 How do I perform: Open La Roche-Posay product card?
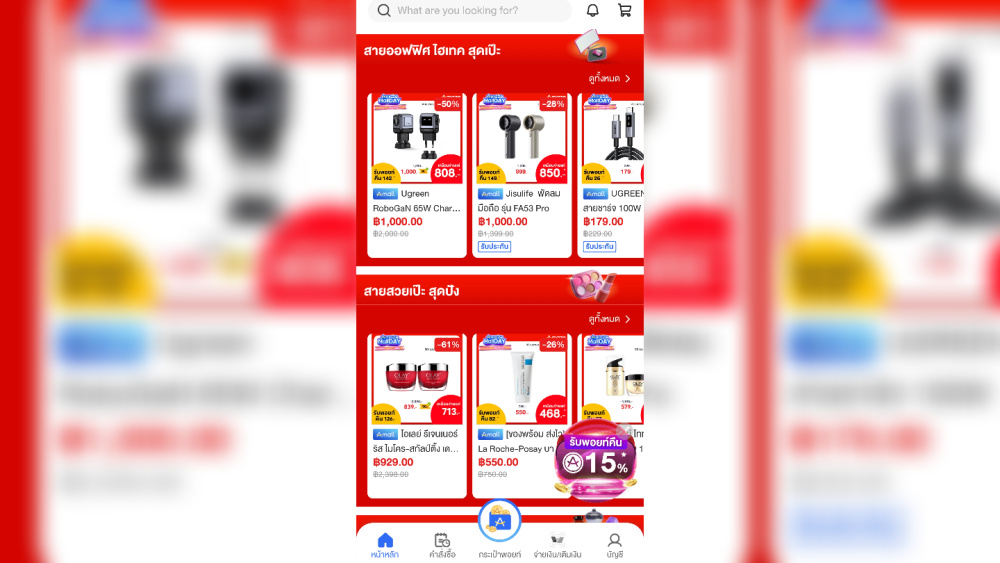point(522,415)
